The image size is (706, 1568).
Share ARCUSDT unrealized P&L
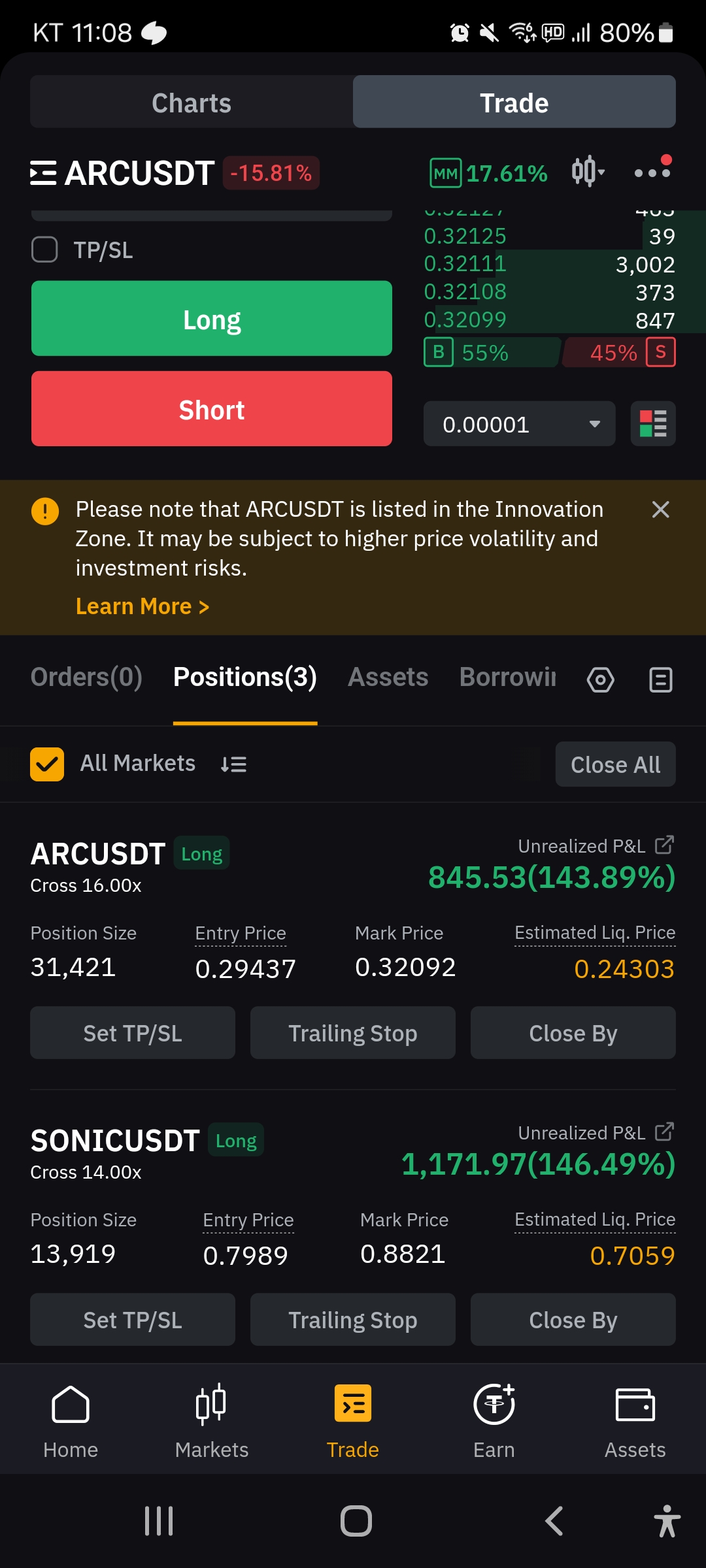coord(664,845)
